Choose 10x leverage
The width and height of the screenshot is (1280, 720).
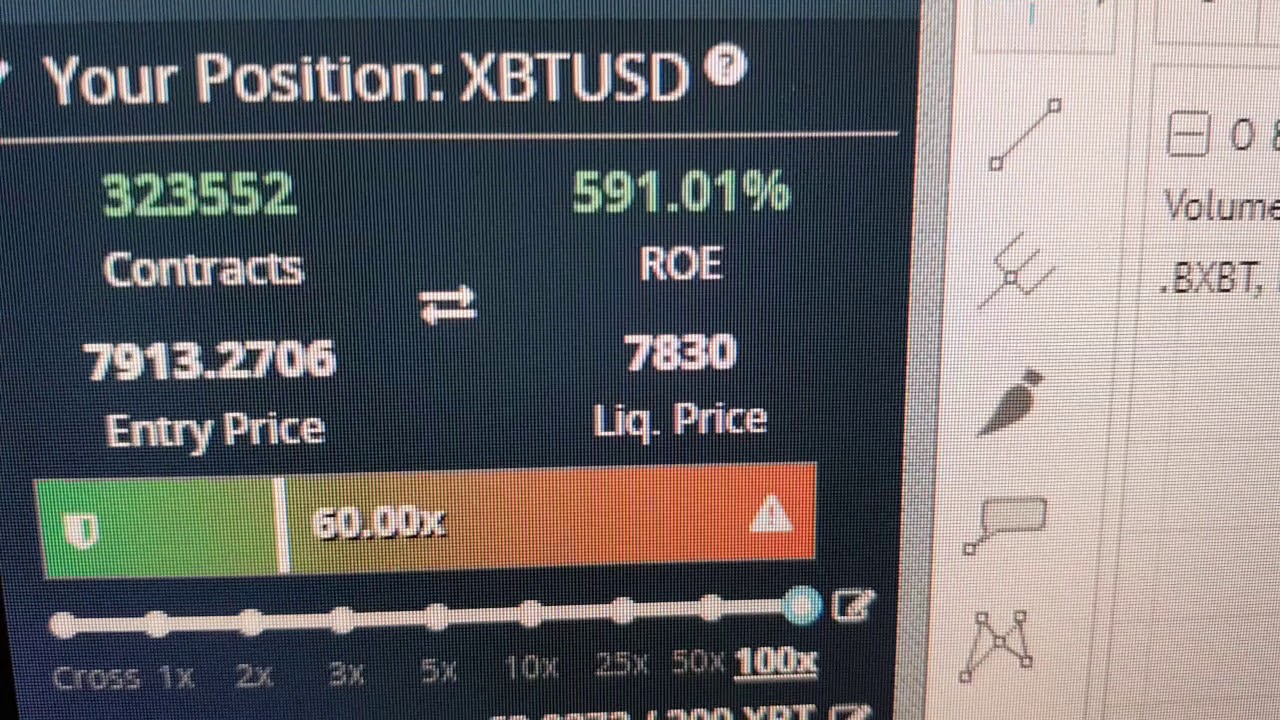click(531, 666)
